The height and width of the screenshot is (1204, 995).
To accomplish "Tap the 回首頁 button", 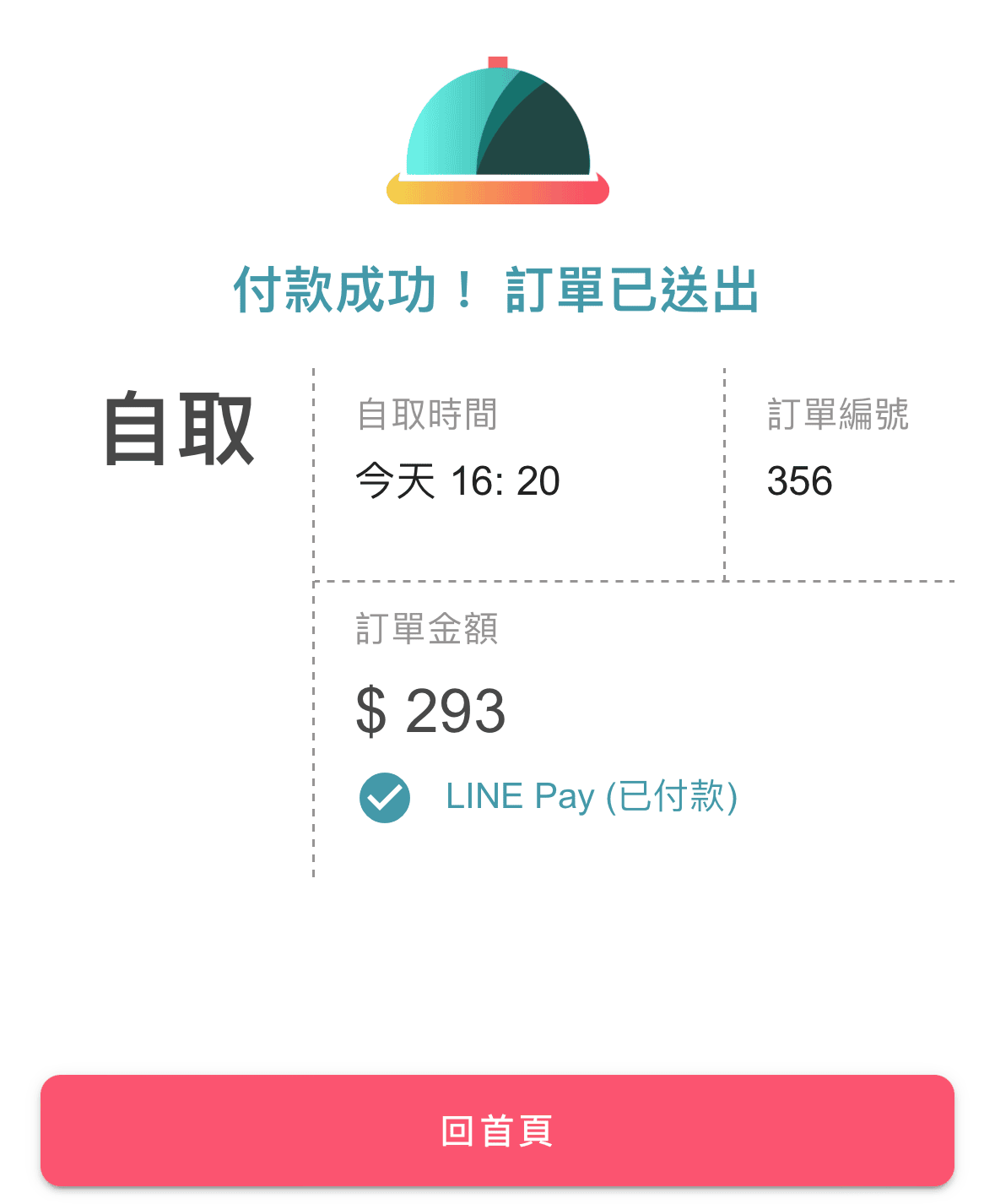I will 497,1130.
